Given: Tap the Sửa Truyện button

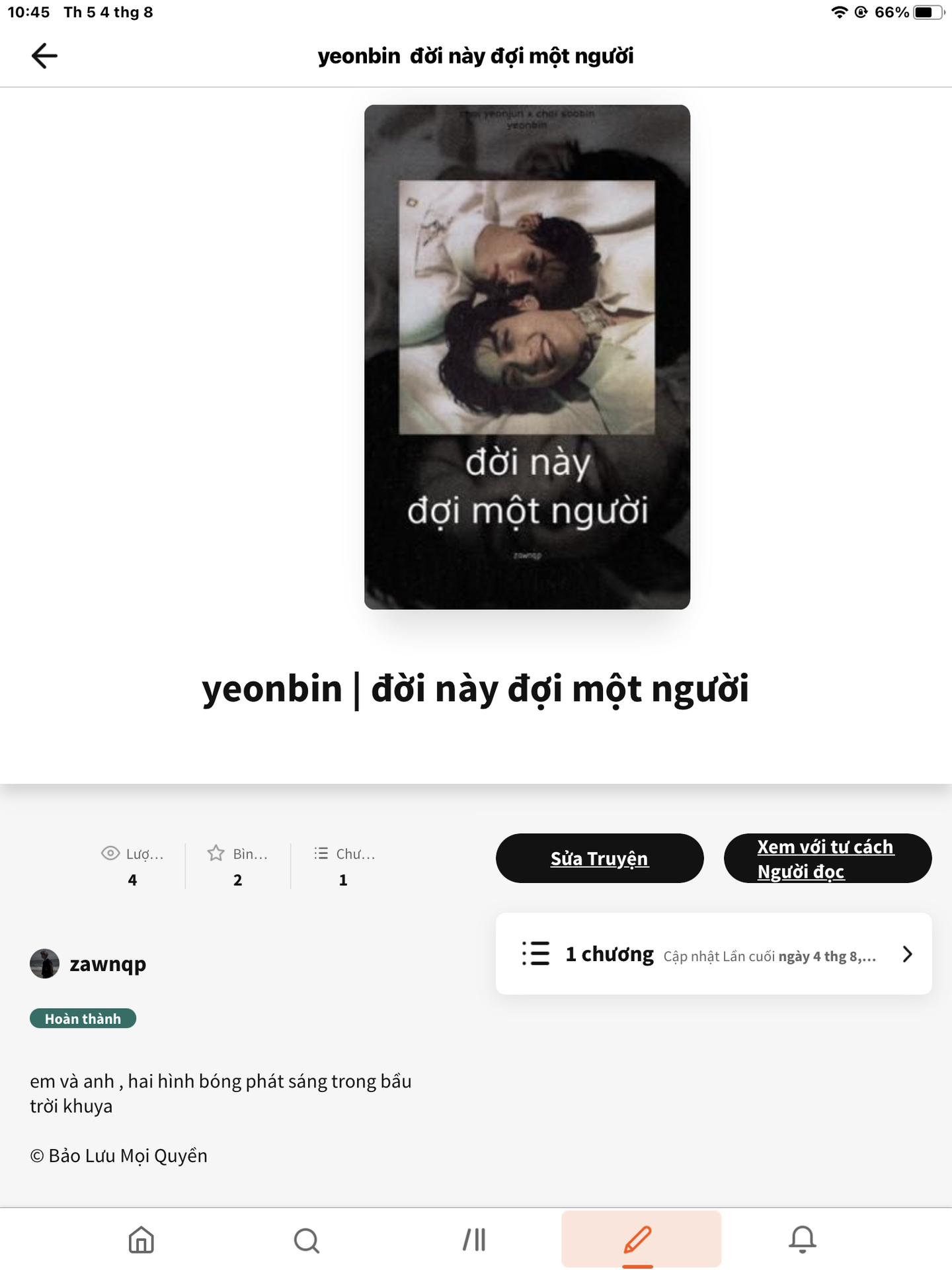Looking at the screenshot, I should click(x=599, y=858).
